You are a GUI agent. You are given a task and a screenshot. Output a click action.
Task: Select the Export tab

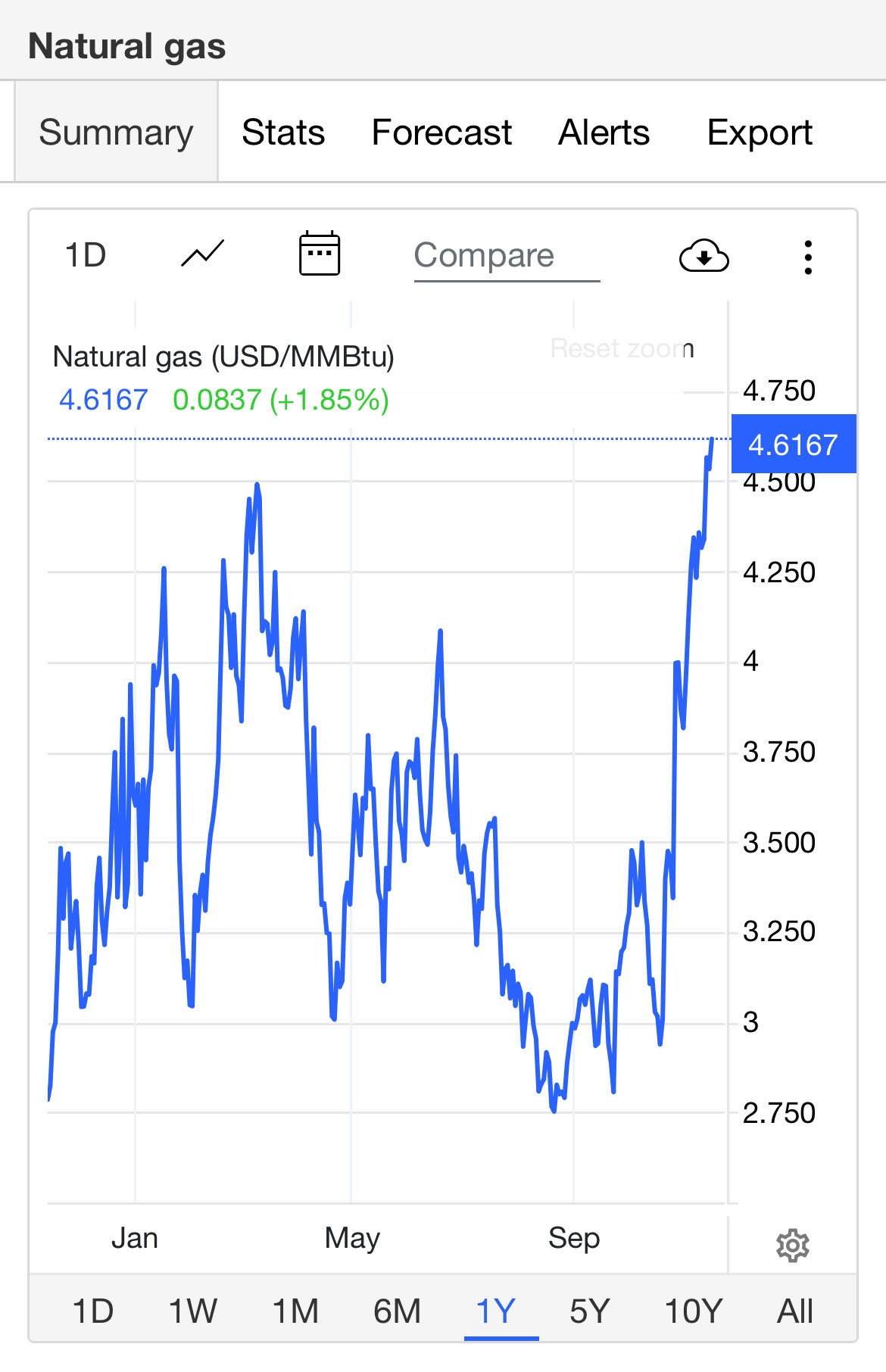pyautogui.click(x=760, y=133)
